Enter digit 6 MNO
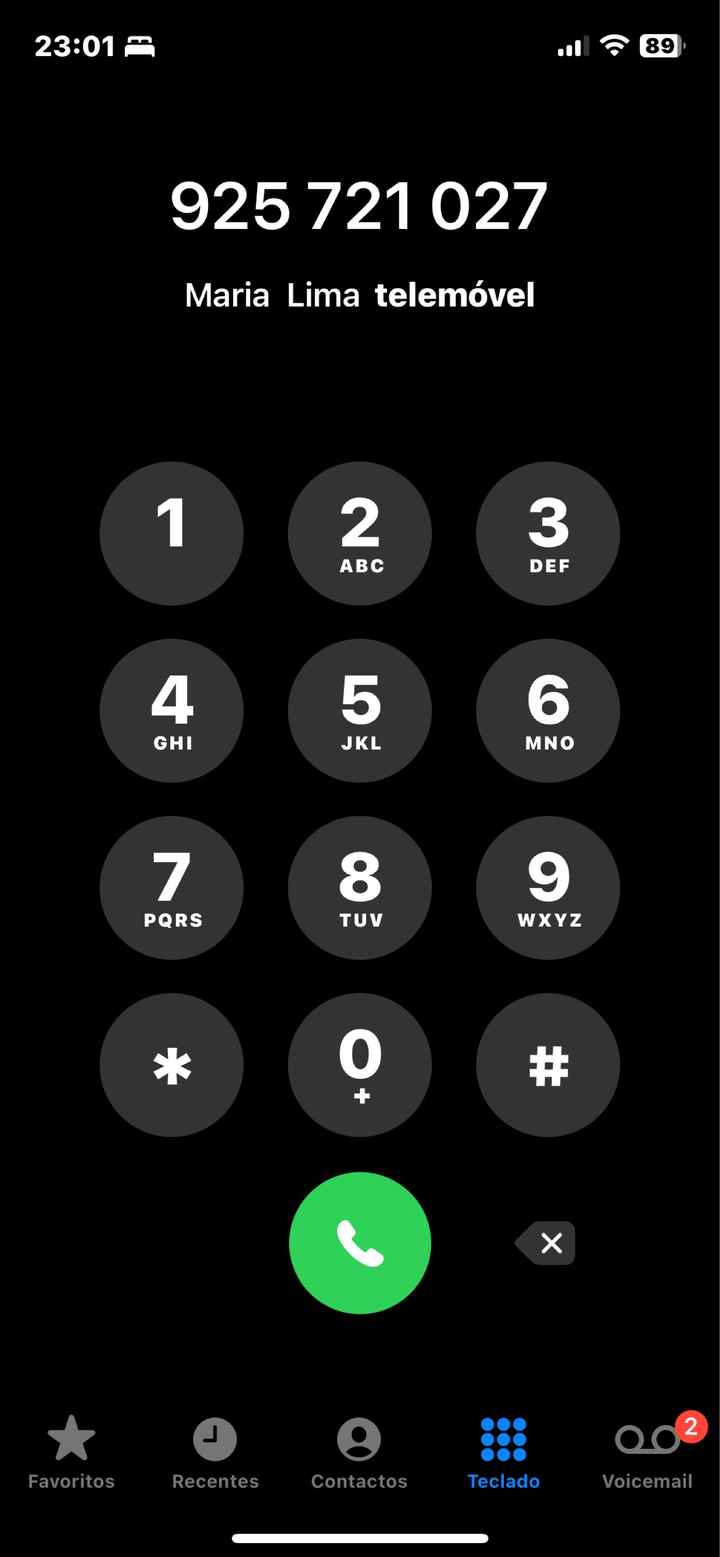The width and height of the screenshot is (720, 1557). tap(548, 710)
